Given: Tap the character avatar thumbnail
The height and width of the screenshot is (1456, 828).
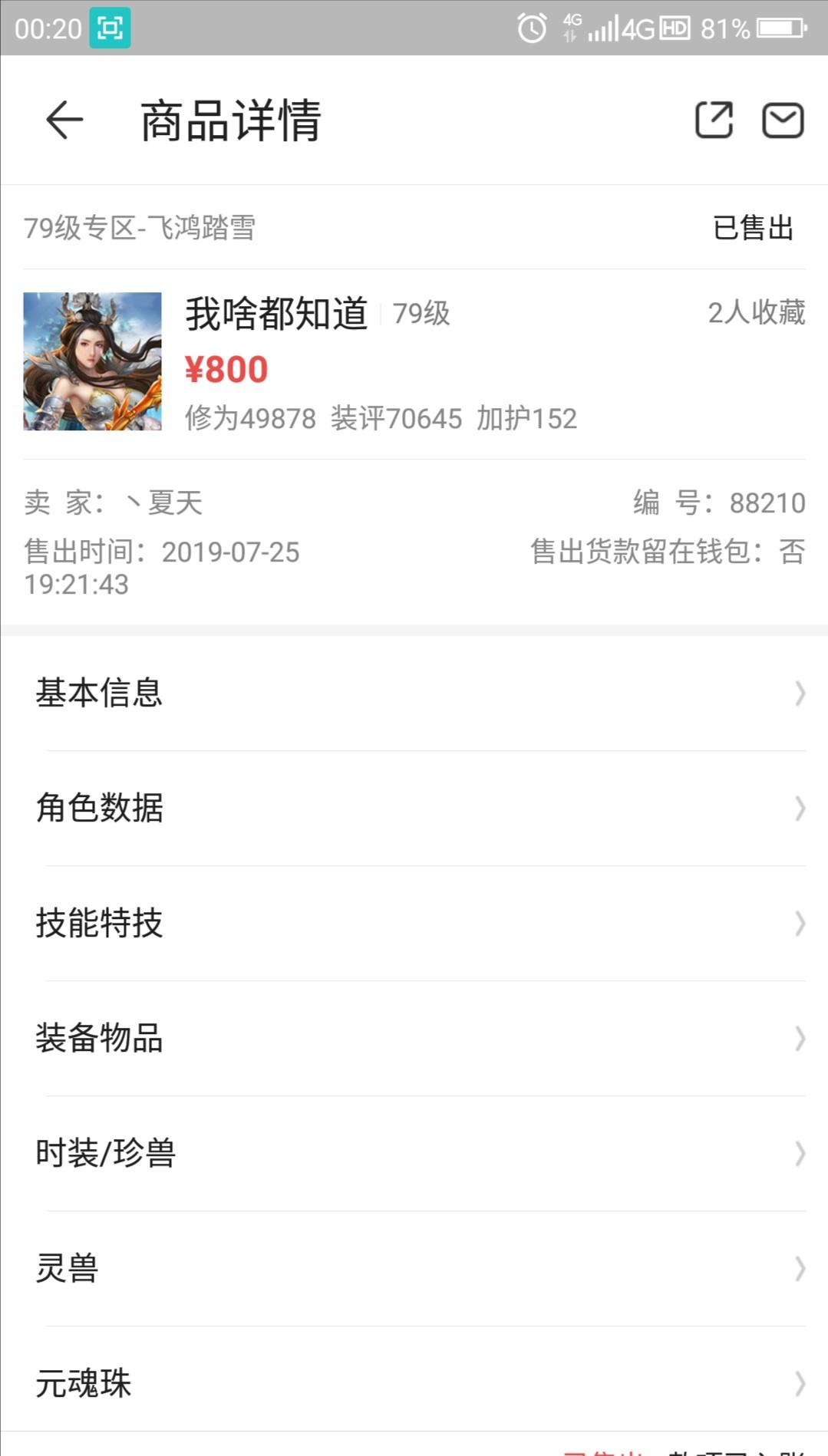Looking at the screenshot, I should click(x=92, y=361).
